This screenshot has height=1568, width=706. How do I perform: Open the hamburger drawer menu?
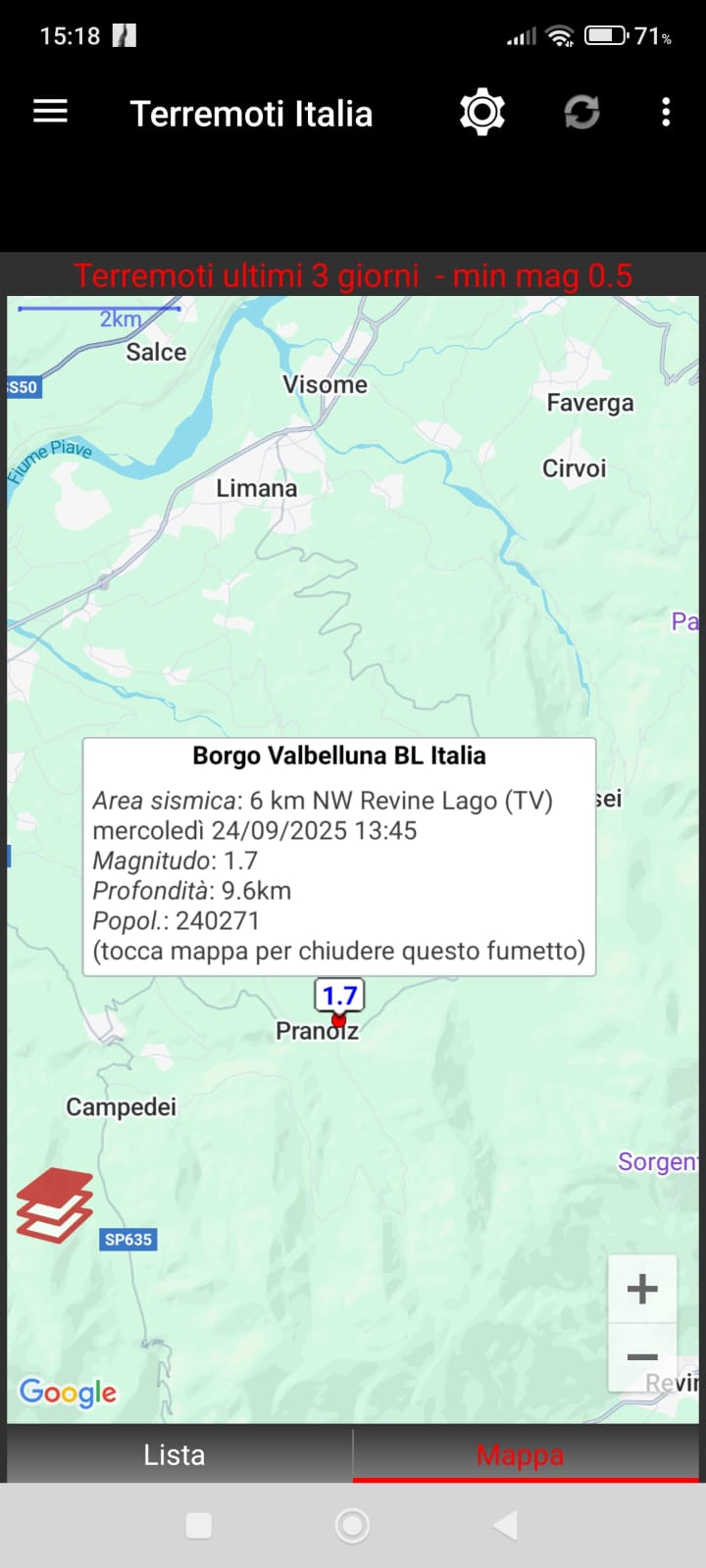pos(50,112)
